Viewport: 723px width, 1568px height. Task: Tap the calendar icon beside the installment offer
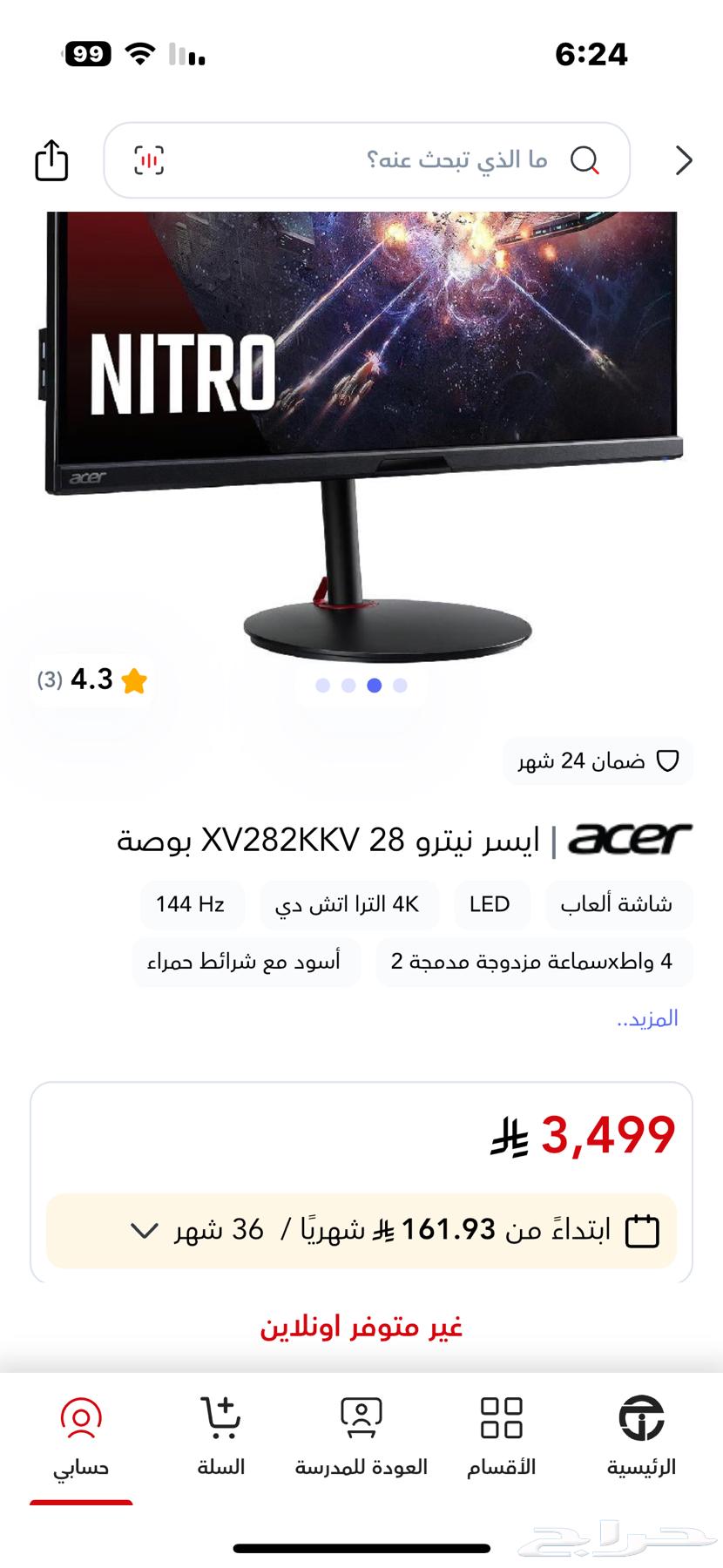640,1231
